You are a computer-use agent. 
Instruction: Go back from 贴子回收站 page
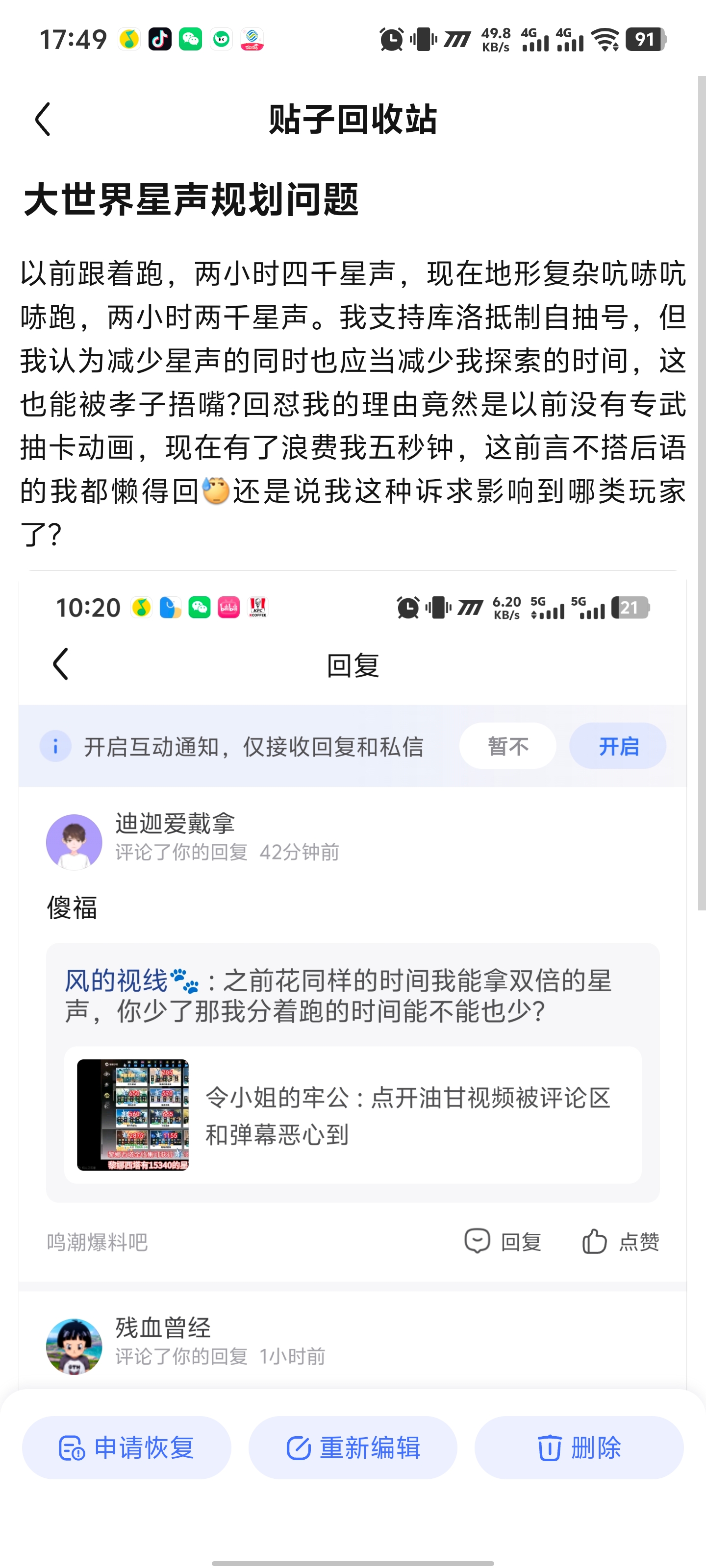[x=43, y=119]
